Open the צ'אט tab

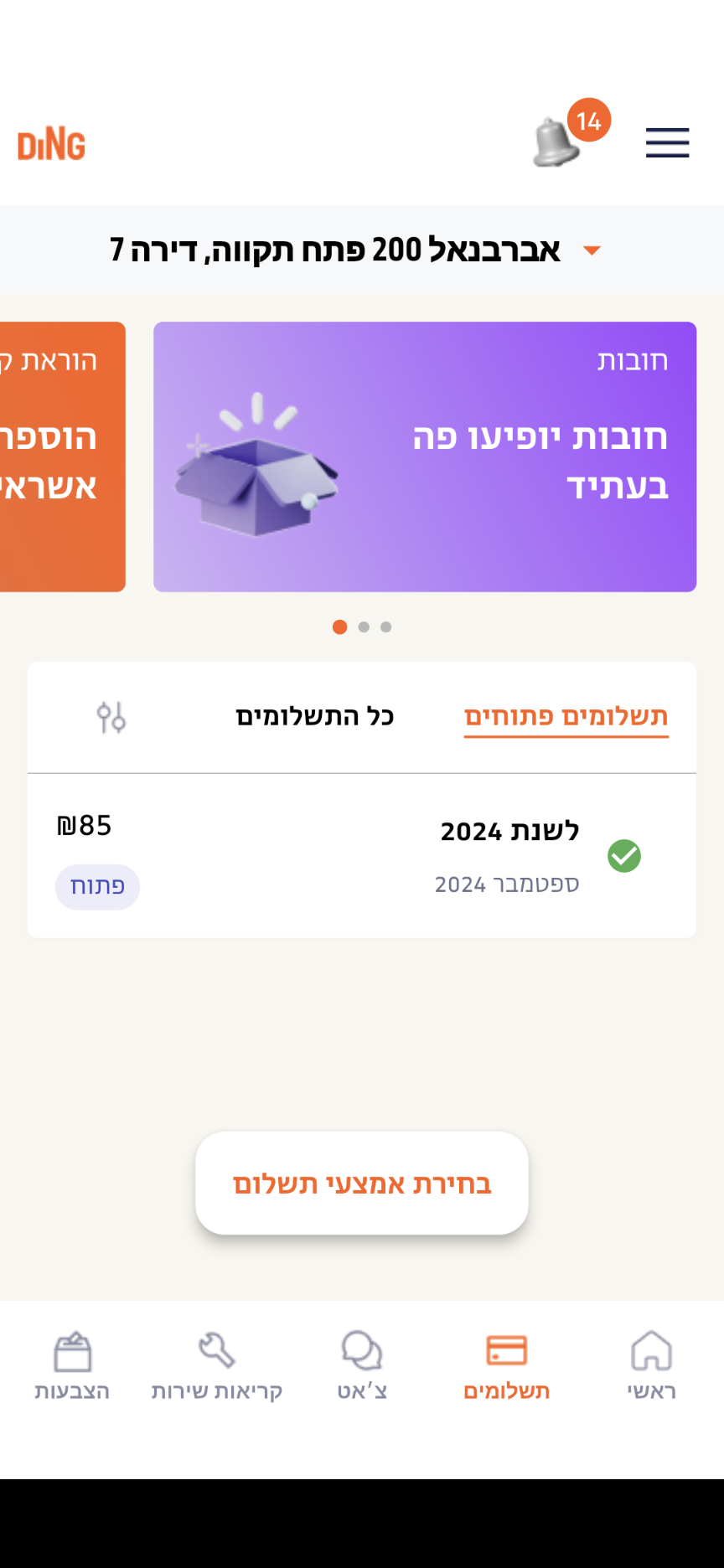click(x=362, y=1365)
